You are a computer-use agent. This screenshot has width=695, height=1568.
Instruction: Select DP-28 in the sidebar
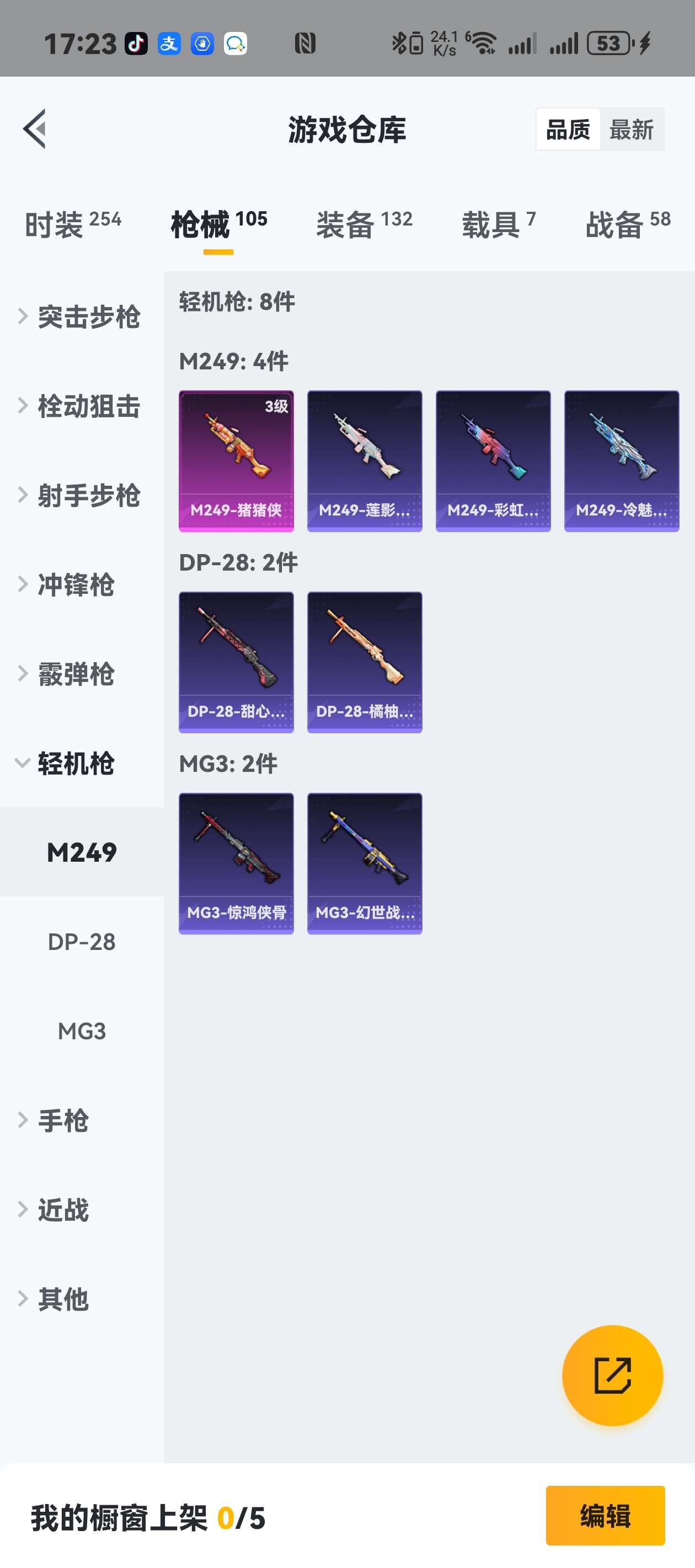(82, 942)
